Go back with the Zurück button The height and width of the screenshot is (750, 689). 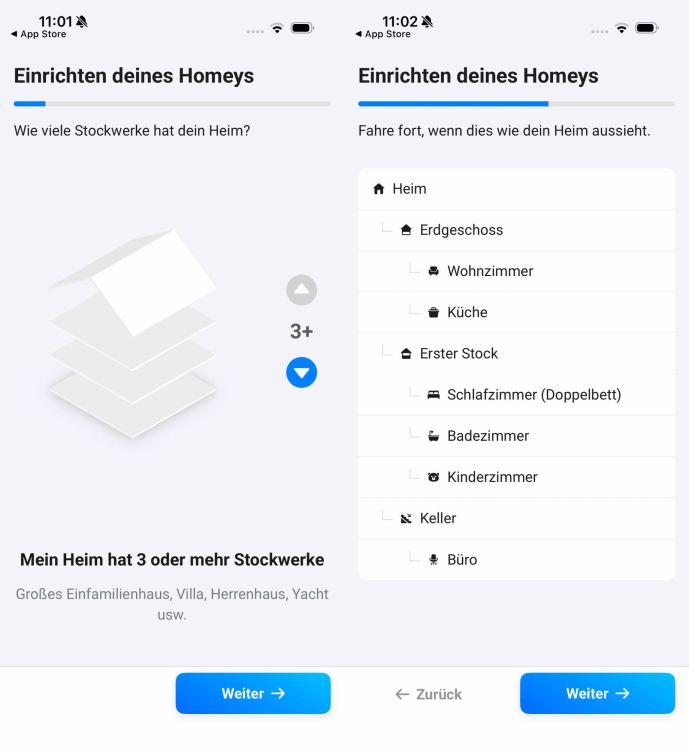(x=428, y=693)
